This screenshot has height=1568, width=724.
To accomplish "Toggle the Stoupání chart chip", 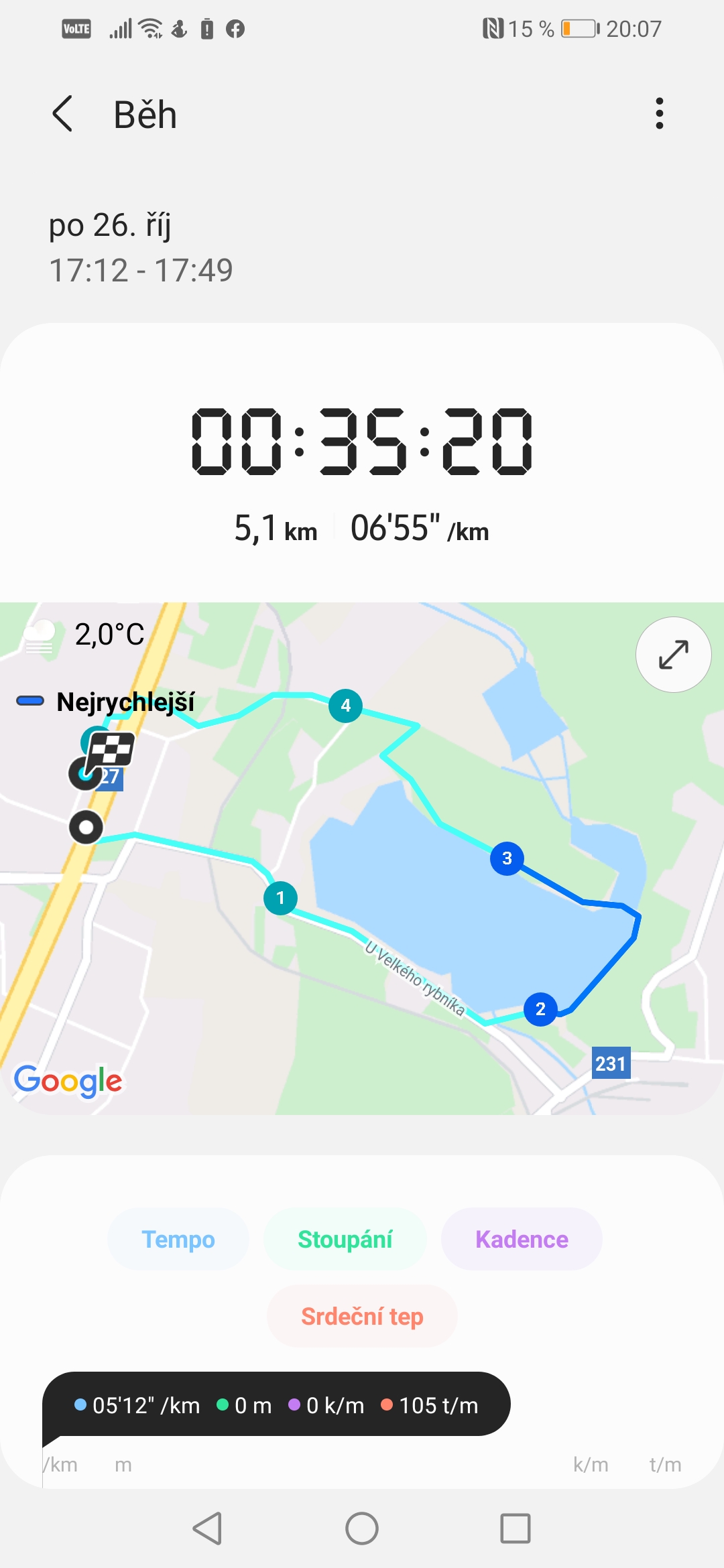I will tap(345, 1239).
